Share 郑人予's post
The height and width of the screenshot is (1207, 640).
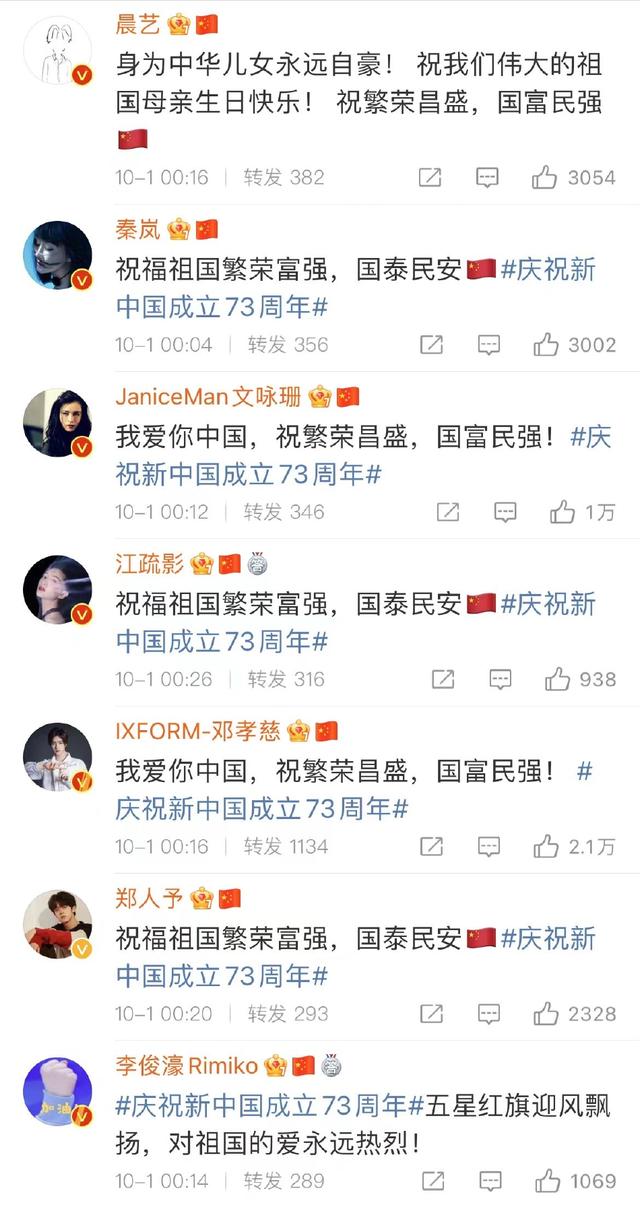point(431,1014)
